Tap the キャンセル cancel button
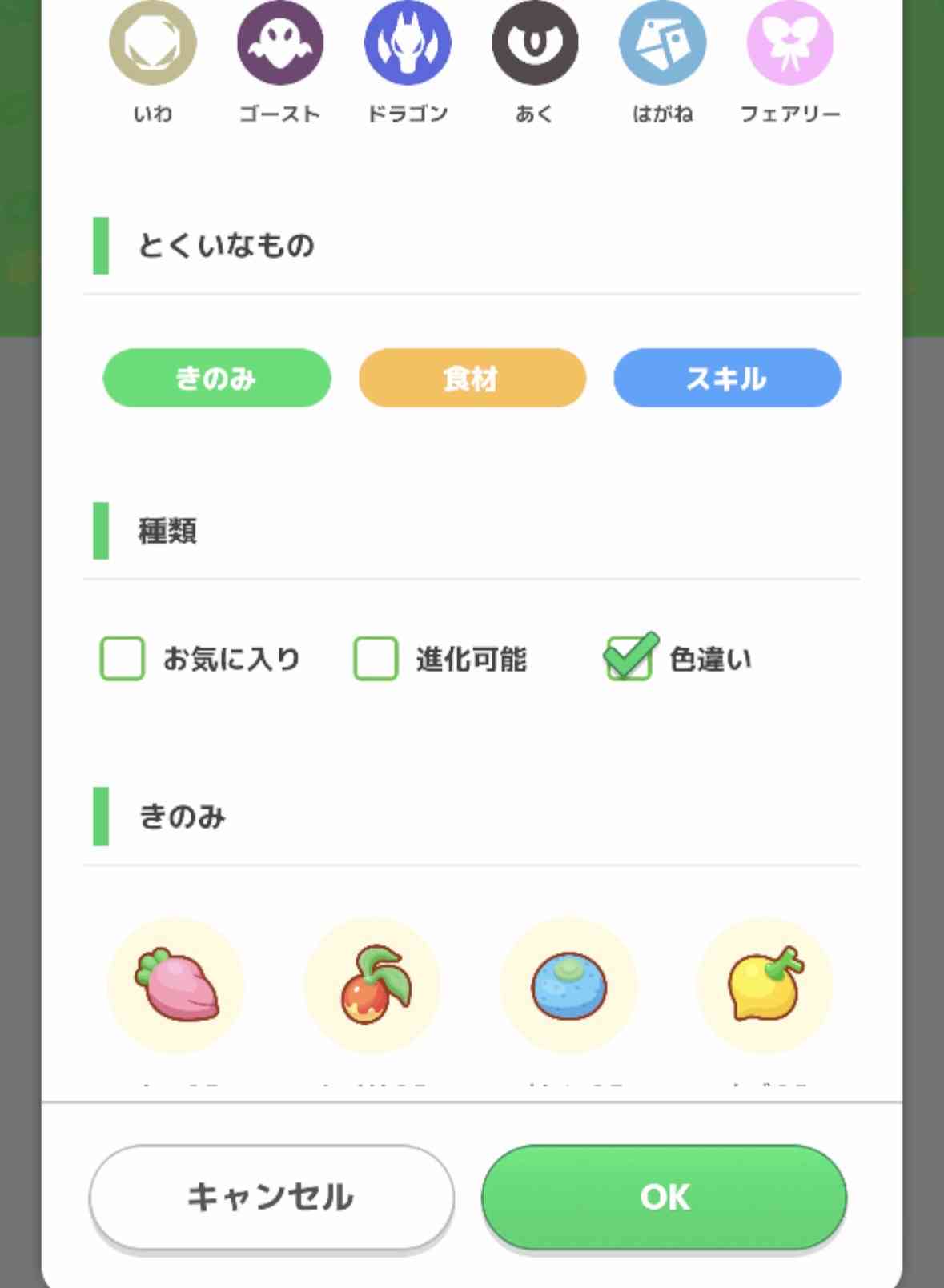The image size is (944, 1288). [270, 1197]
